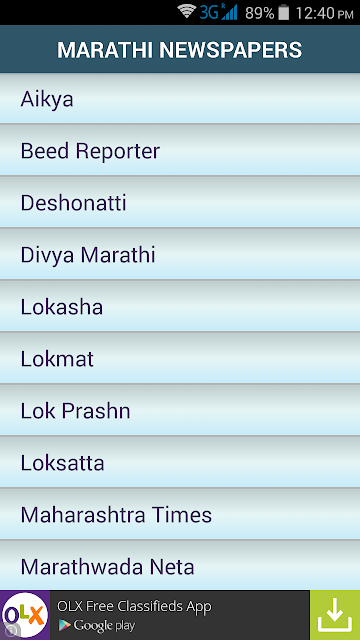Select Marathwada Neta
The height and width of the screenshot is (640, 360).
coord(180,566)
